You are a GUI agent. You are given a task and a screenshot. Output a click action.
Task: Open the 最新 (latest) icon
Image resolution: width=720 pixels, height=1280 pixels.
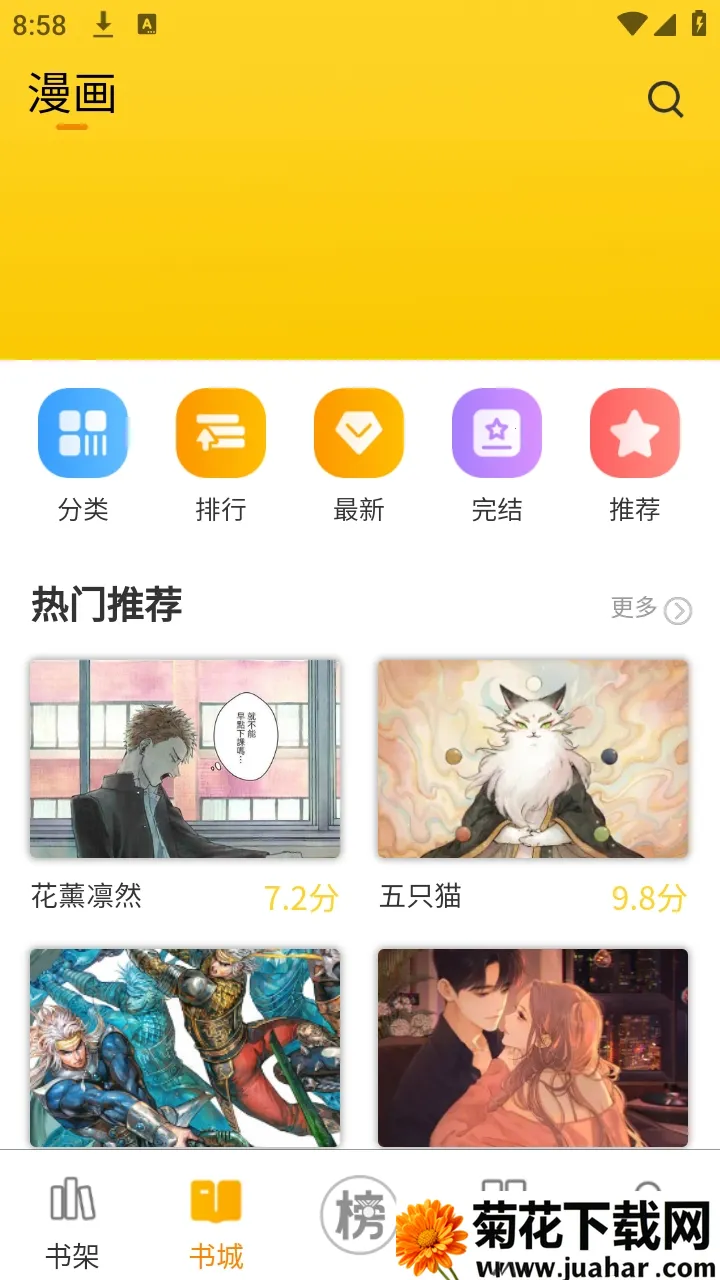tap(359, 432)
